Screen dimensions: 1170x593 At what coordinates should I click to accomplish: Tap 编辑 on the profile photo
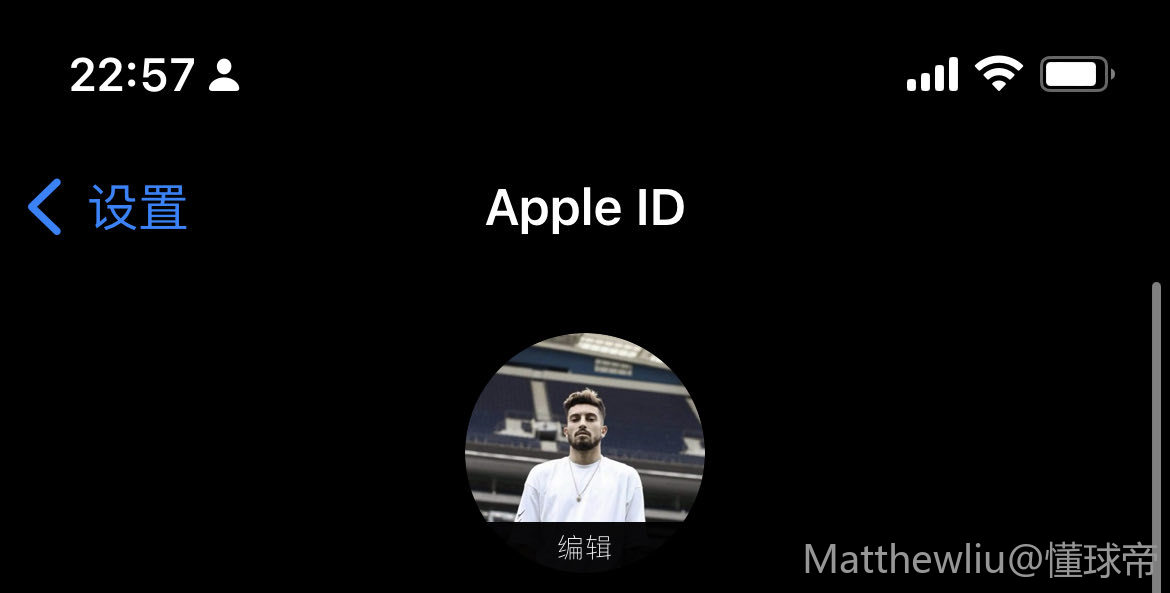pos(584,547)
